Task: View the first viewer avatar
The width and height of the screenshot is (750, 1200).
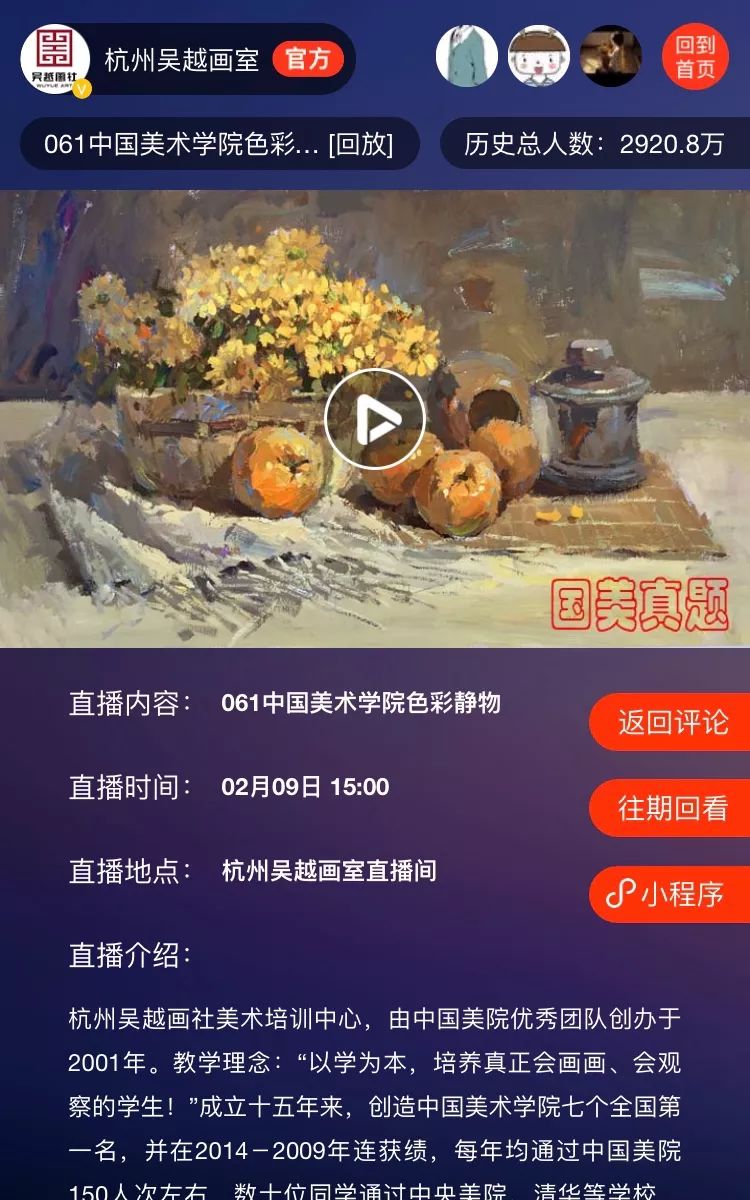Action: (467, 56)
